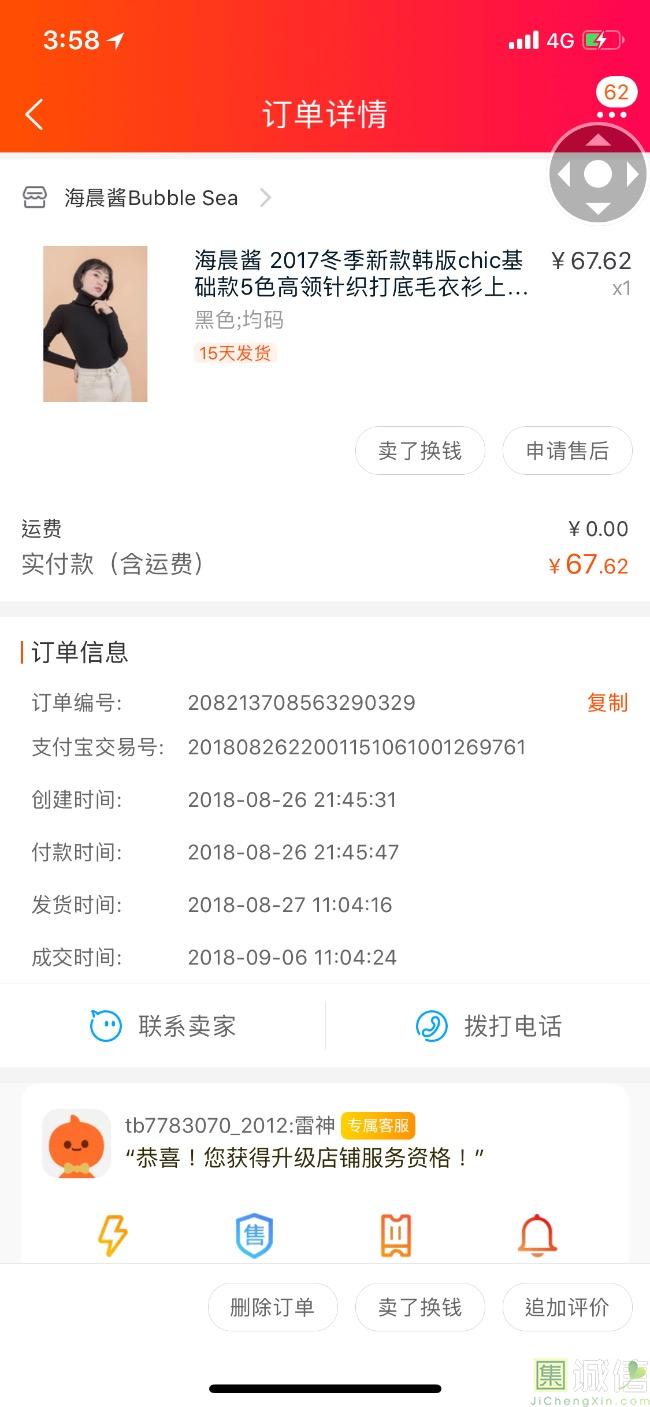
Task: Open the black turtleneck sweater product
Action: (x=95, y=324)
